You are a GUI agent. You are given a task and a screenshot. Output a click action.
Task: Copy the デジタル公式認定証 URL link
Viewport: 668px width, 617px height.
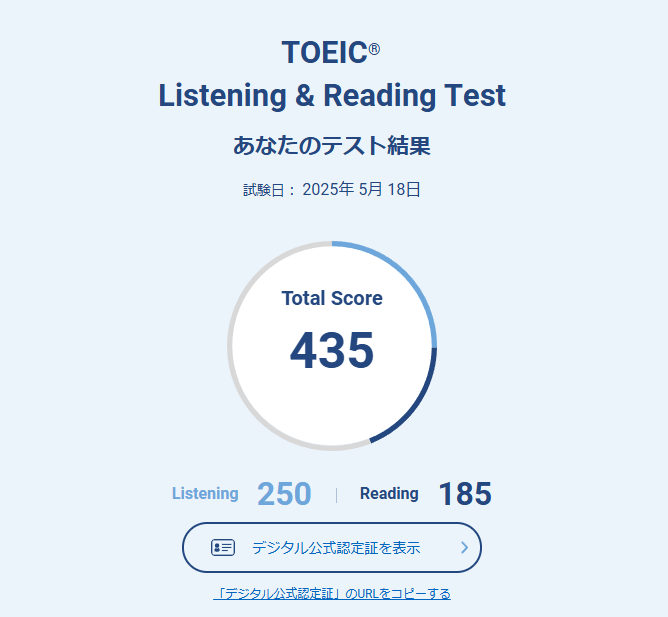click(332, 594)
